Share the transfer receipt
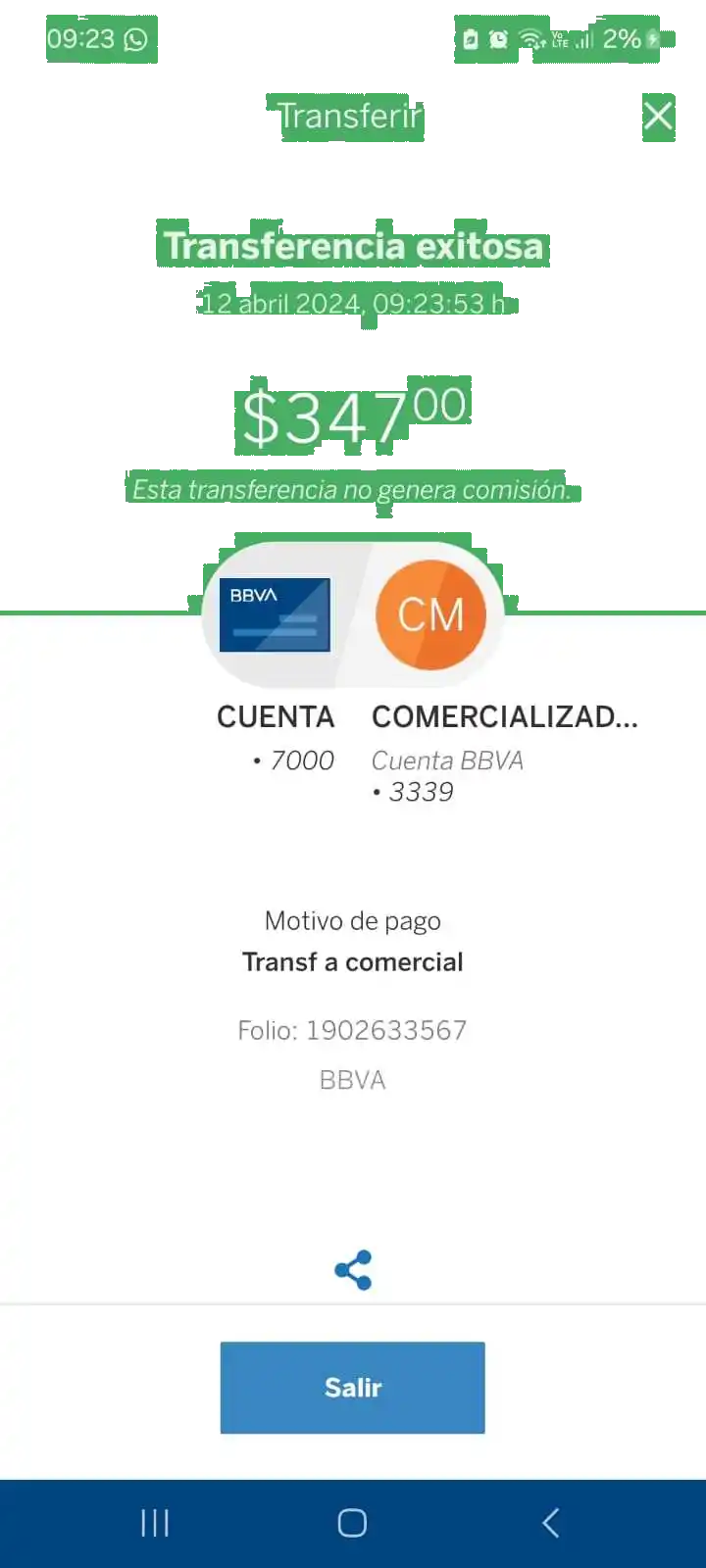Screen dimensions: 706x1568 (x=353, y=1270)
